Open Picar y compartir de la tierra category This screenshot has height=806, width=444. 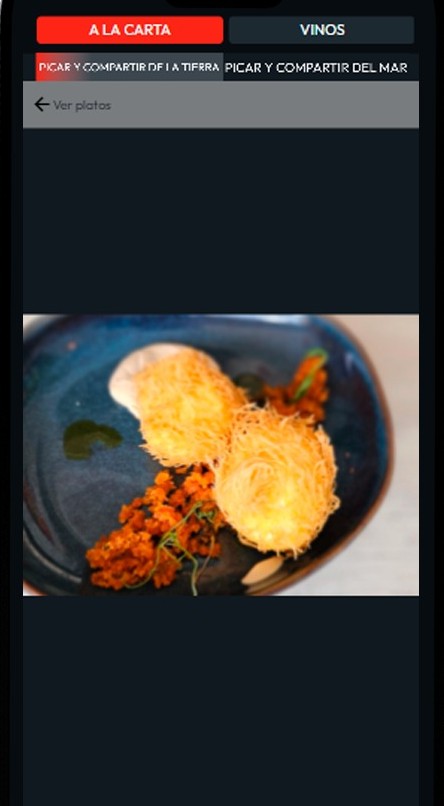pyautogui.click(x=129, y=67)
